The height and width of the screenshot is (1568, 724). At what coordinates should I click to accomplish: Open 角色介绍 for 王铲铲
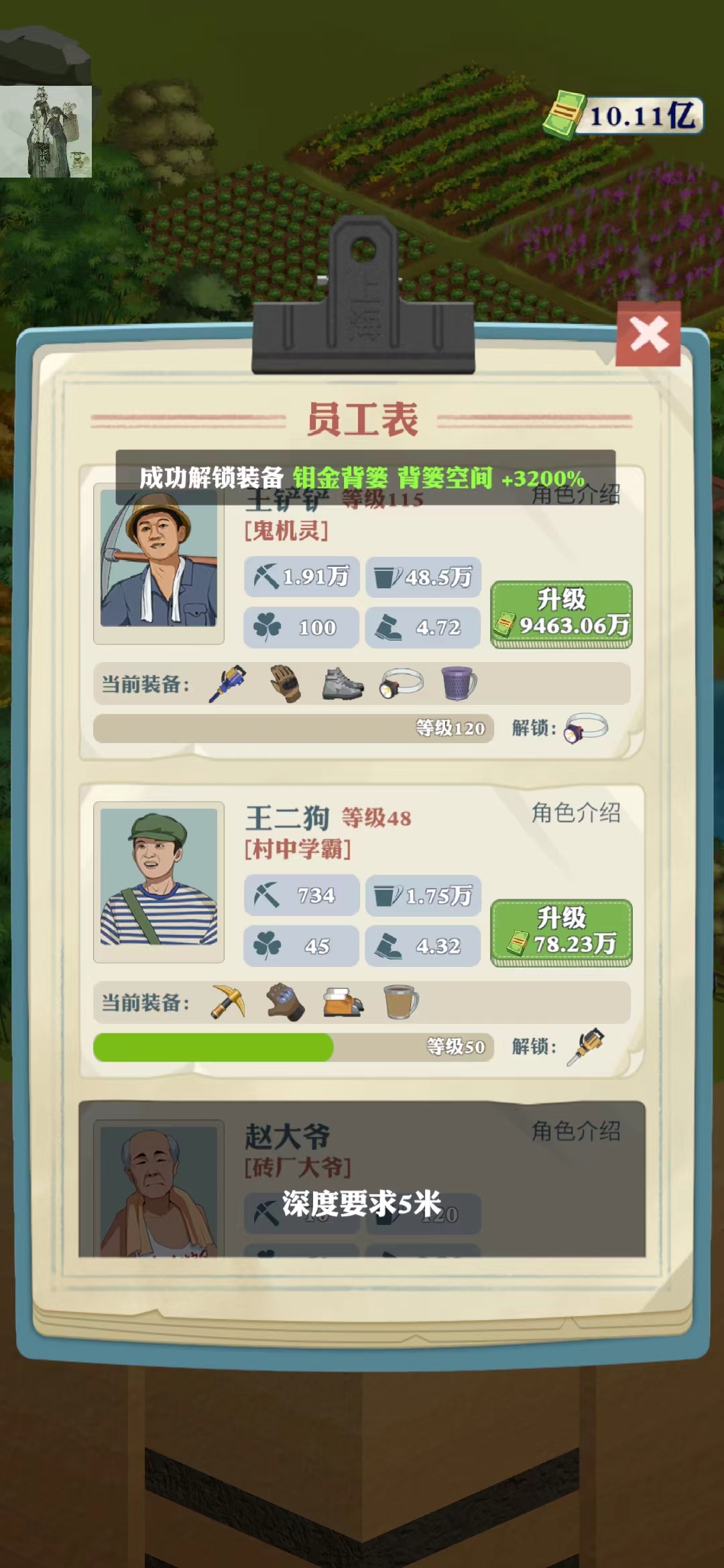[575, 496]
